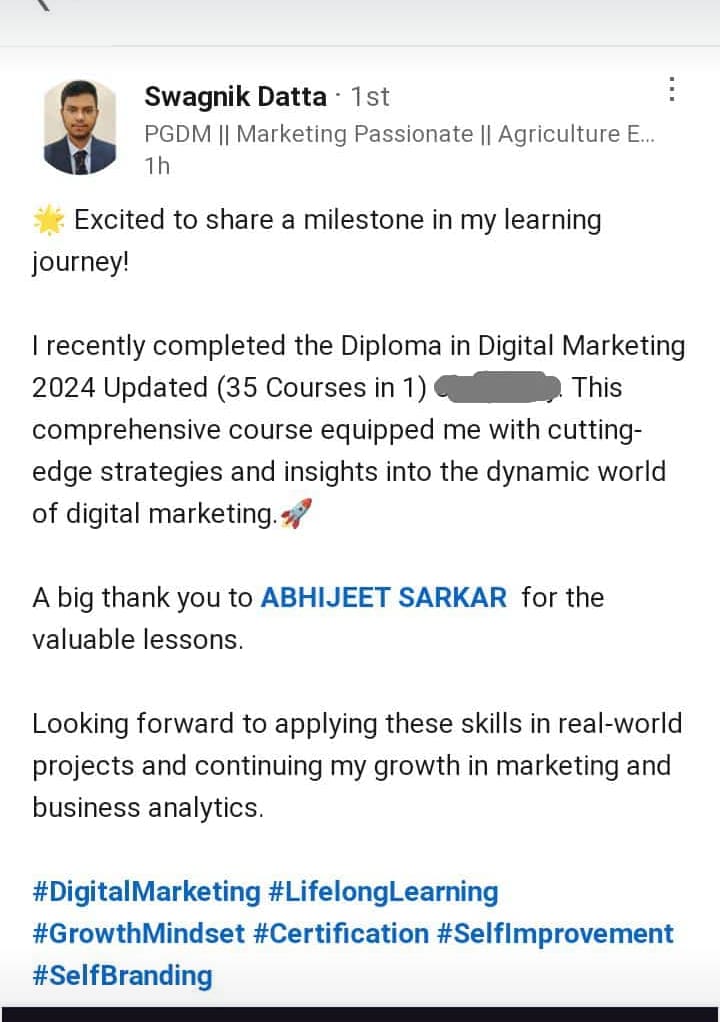Open the #LifelongLearning hashtag
This screenshot has height=1022, width=720.
[x=384, y=891]
